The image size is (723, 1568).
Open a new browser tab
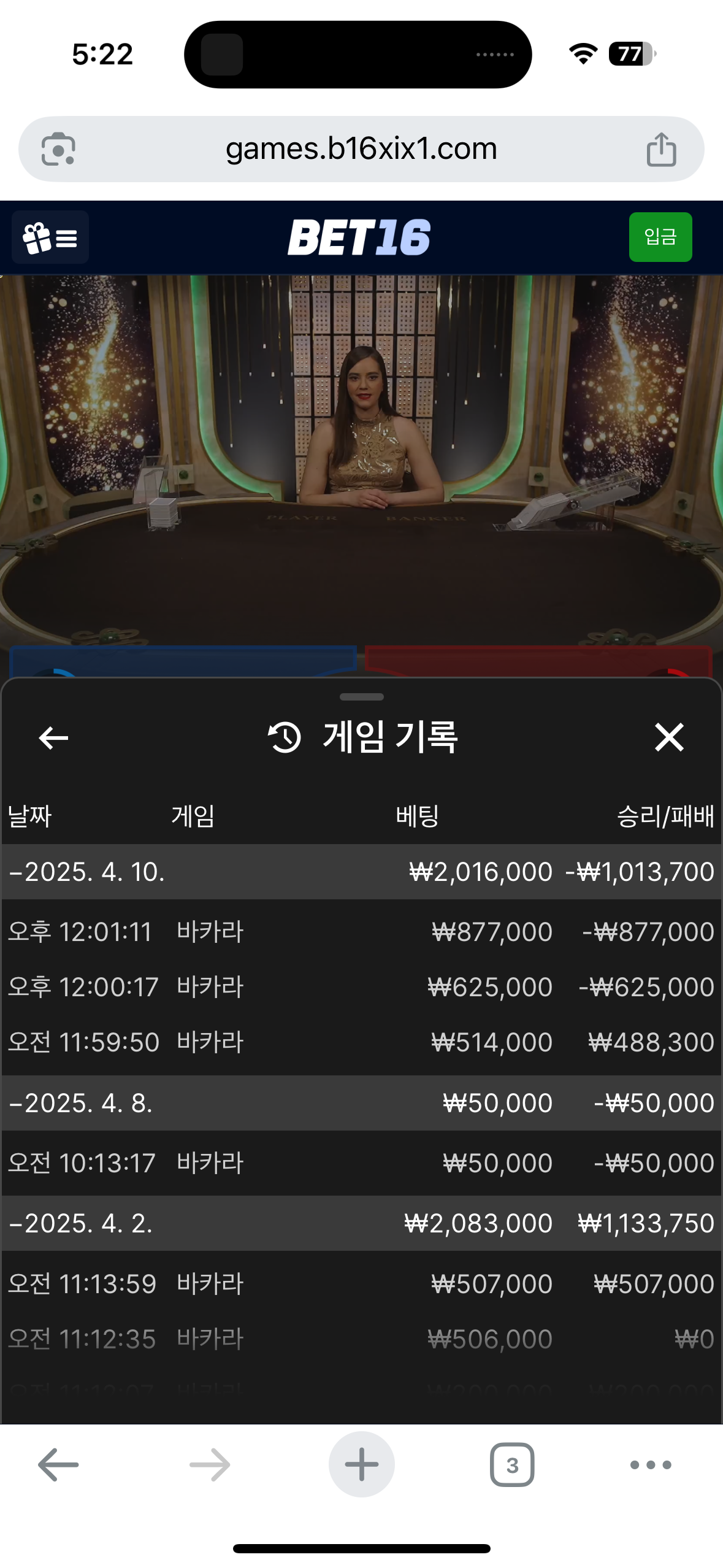[361, 1465]
